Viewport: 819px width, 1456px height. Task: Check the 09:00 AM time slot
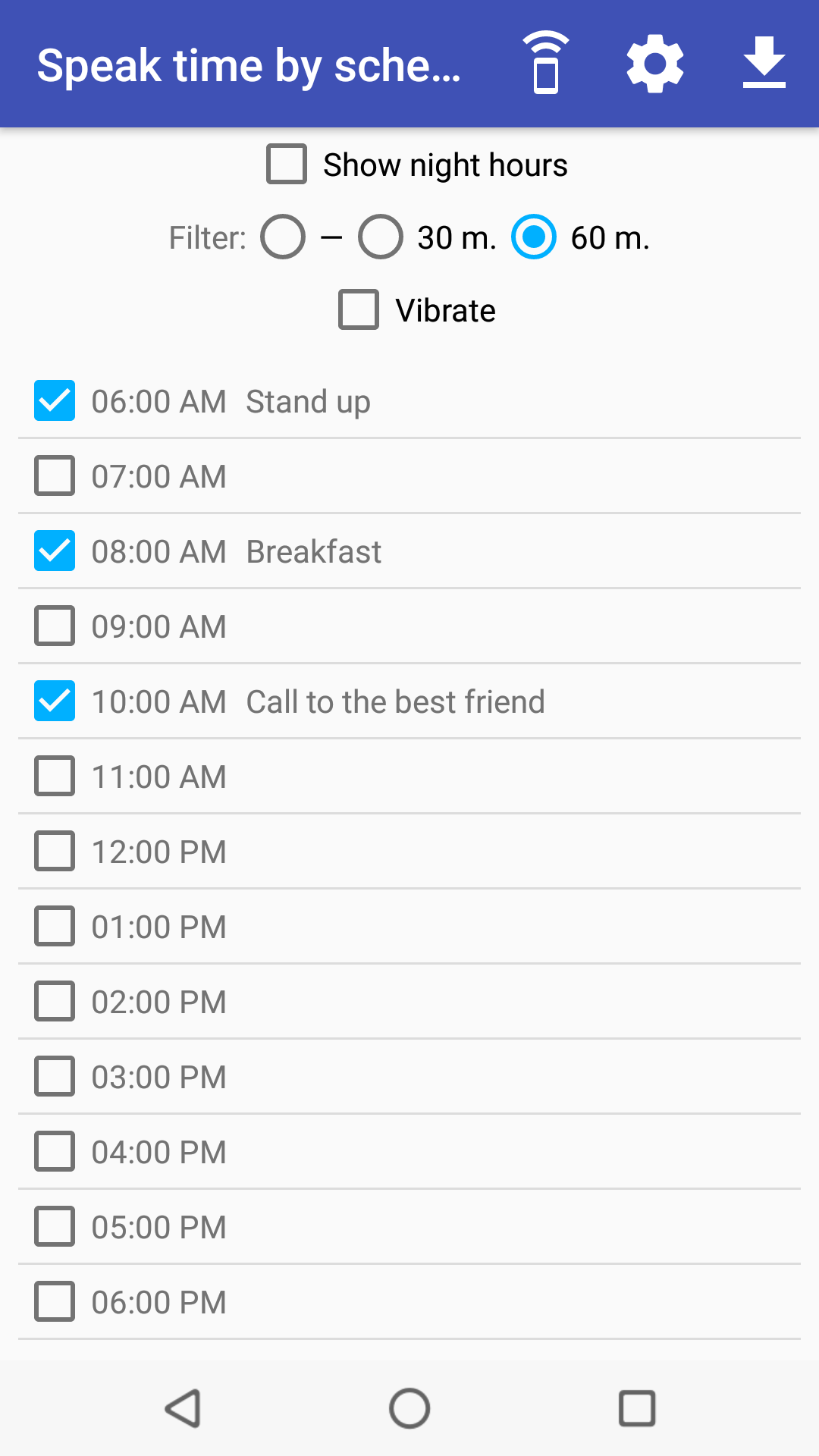(55, 626)
